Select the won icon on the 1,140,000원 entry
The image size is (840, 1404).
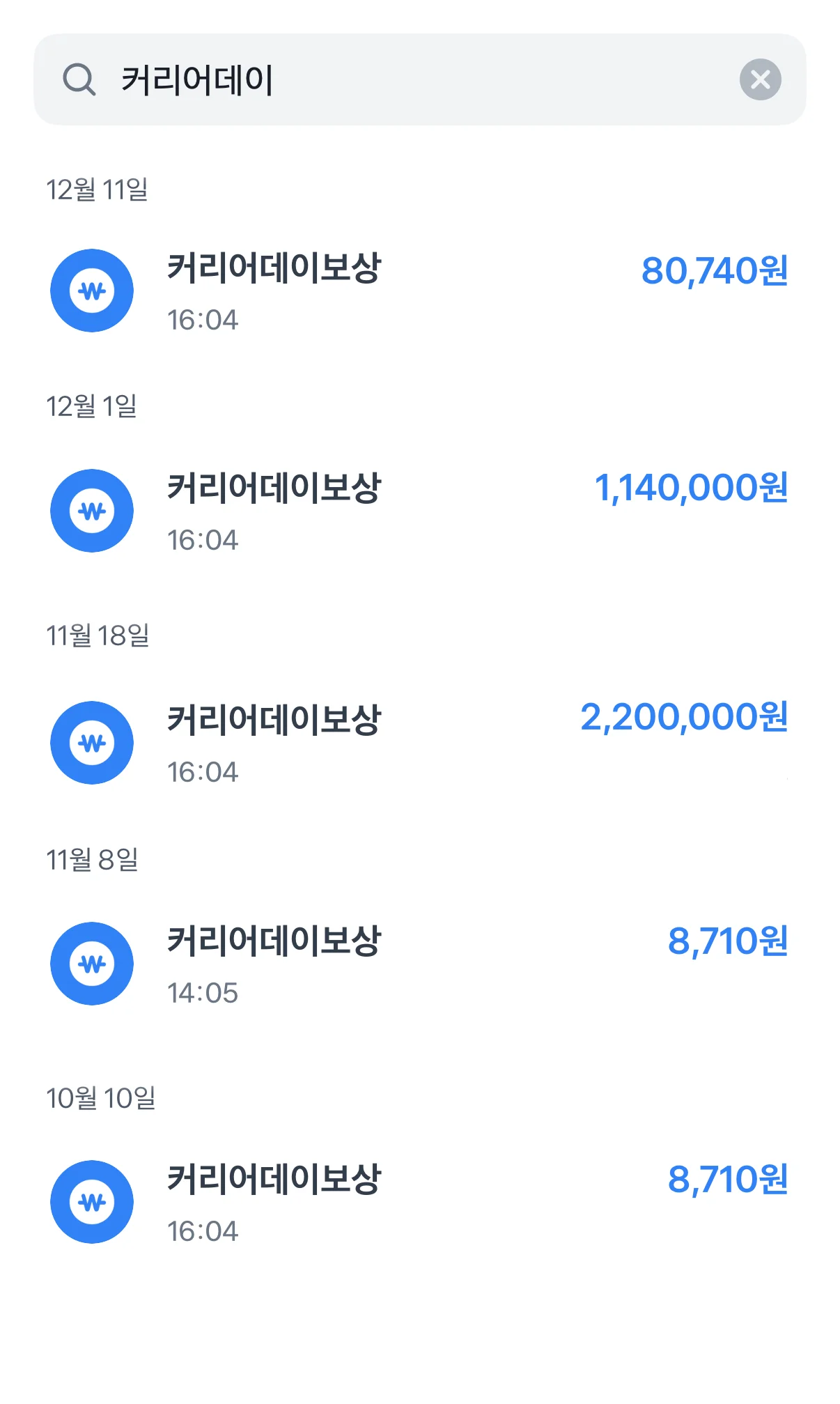pos(91,510)
